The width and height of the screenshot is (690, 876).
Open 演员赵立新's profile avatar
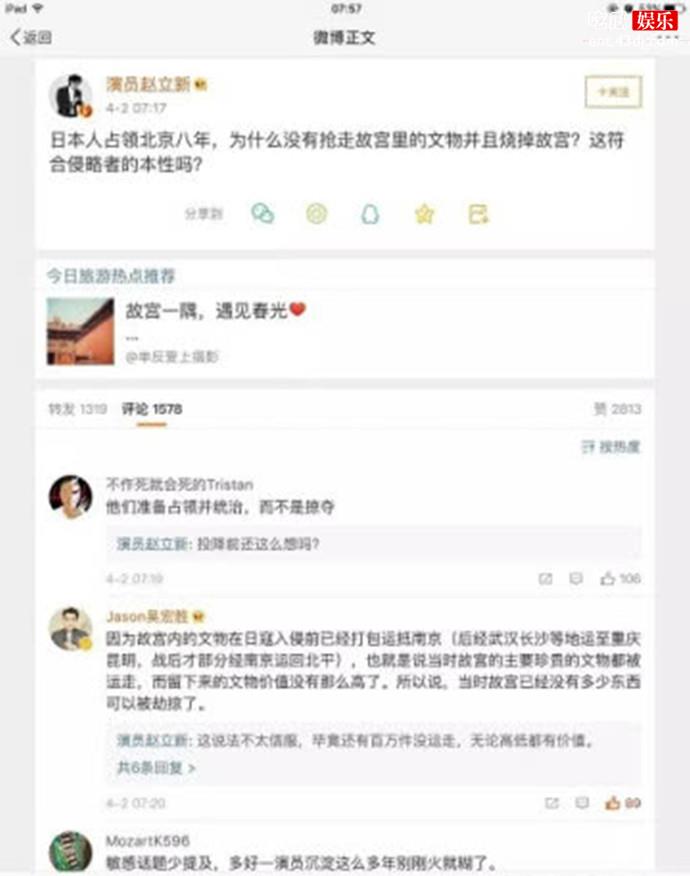tap(70, 95)
